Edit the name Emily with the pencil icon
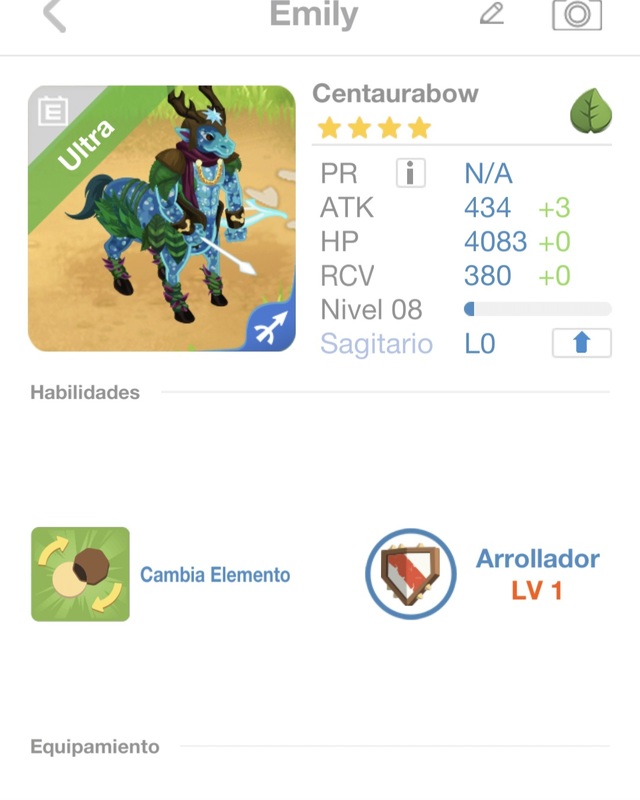Image resolution: width=640 pixels, height=800 pixels. click(491, 14)
